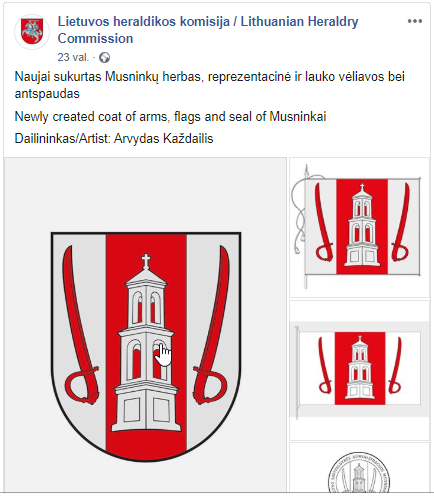Tap the Heraldry Commission profile picture

click(32, 32)
